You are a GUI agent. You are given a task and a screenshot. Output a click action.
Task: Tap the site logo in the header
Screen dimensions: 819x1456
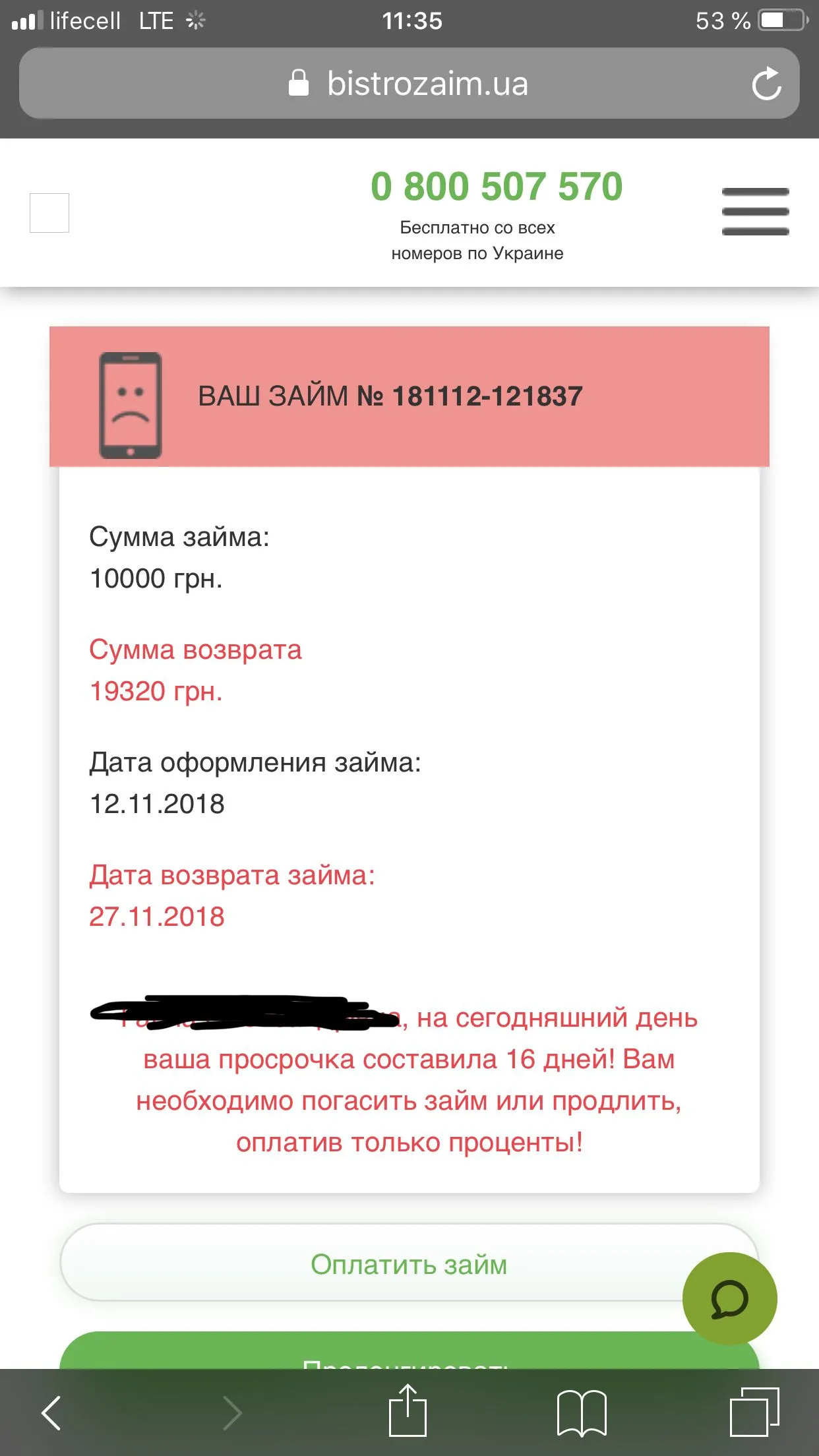point(49,213)
